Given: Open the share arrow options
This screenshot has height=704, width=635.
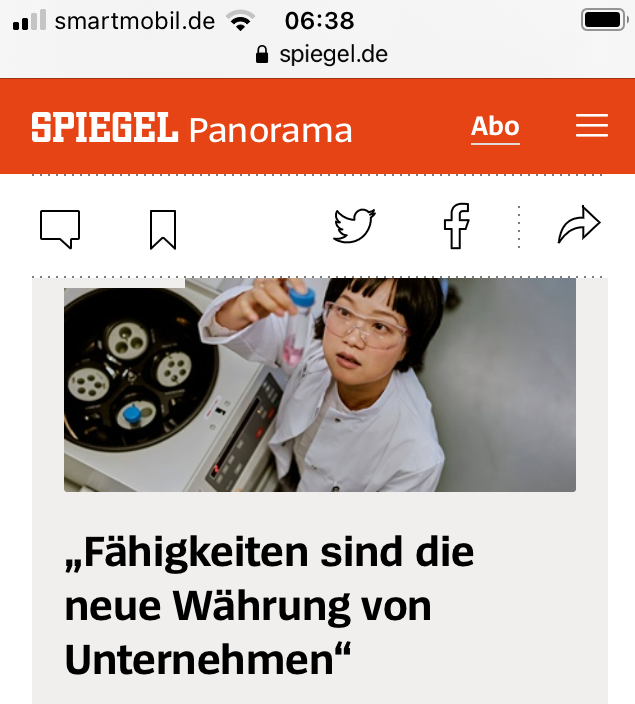Looking at the screenshot, I should (x=578, y=227).
